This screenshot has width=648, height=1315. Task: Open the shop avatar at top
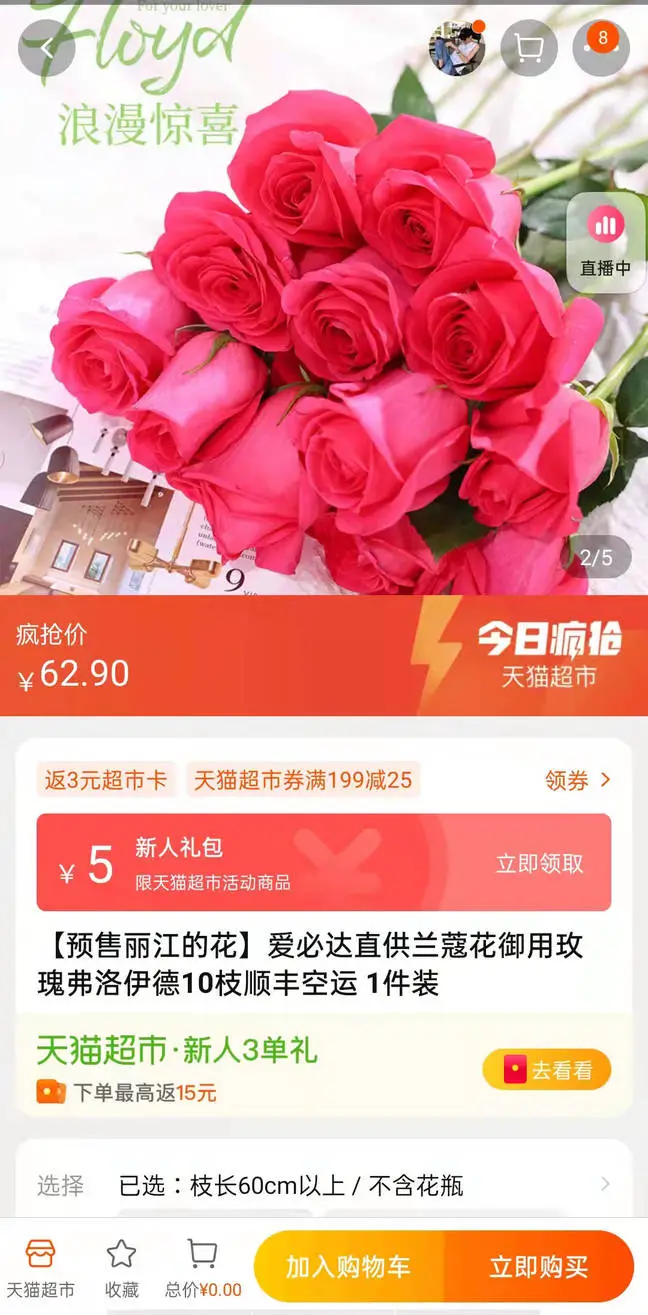pyautogui.click(x=457, y=47)
